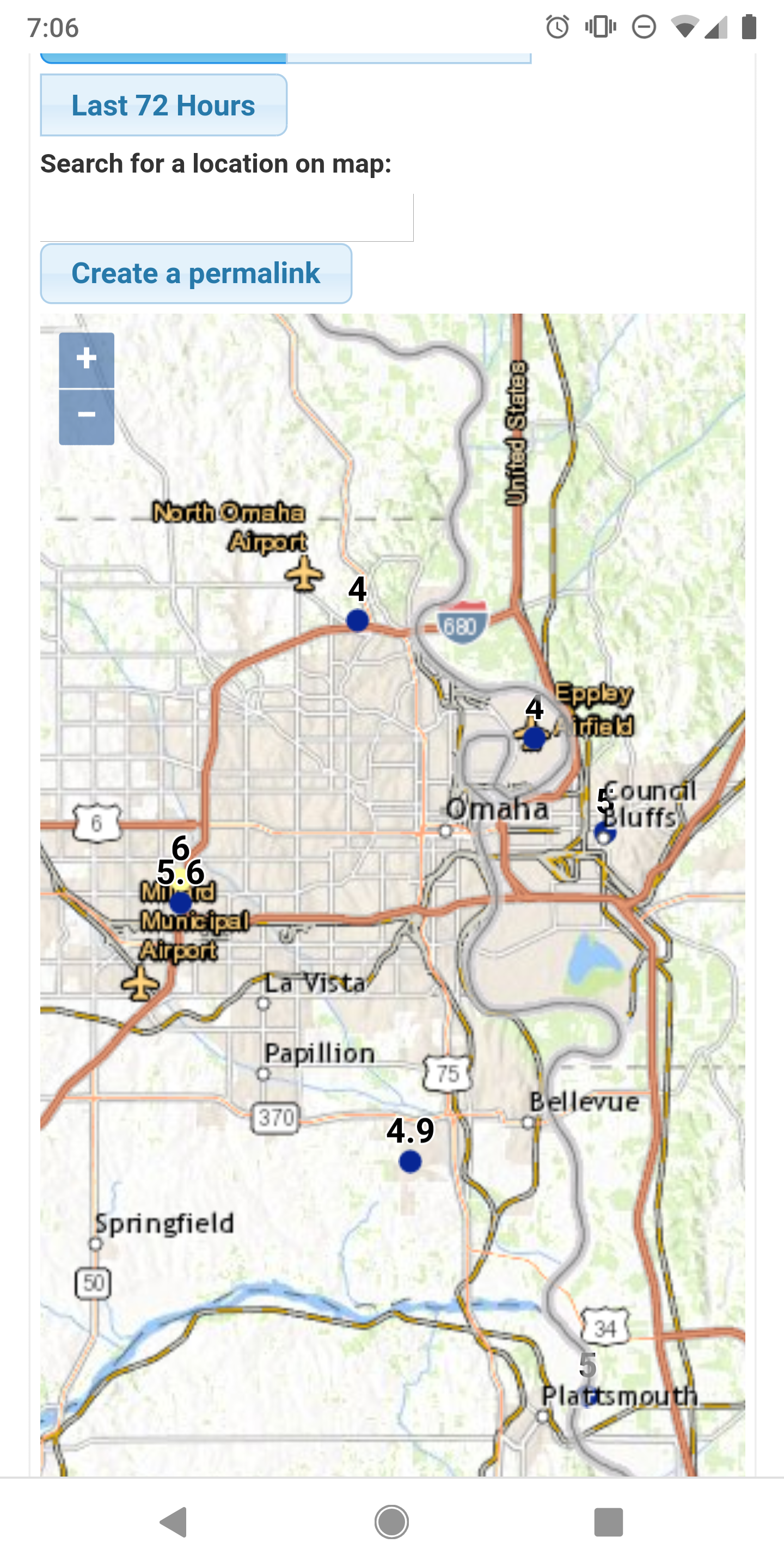Select the 4 marker at Eppley Airfield
Viewport: 784px width, 1568px height.
coord(535,738)
